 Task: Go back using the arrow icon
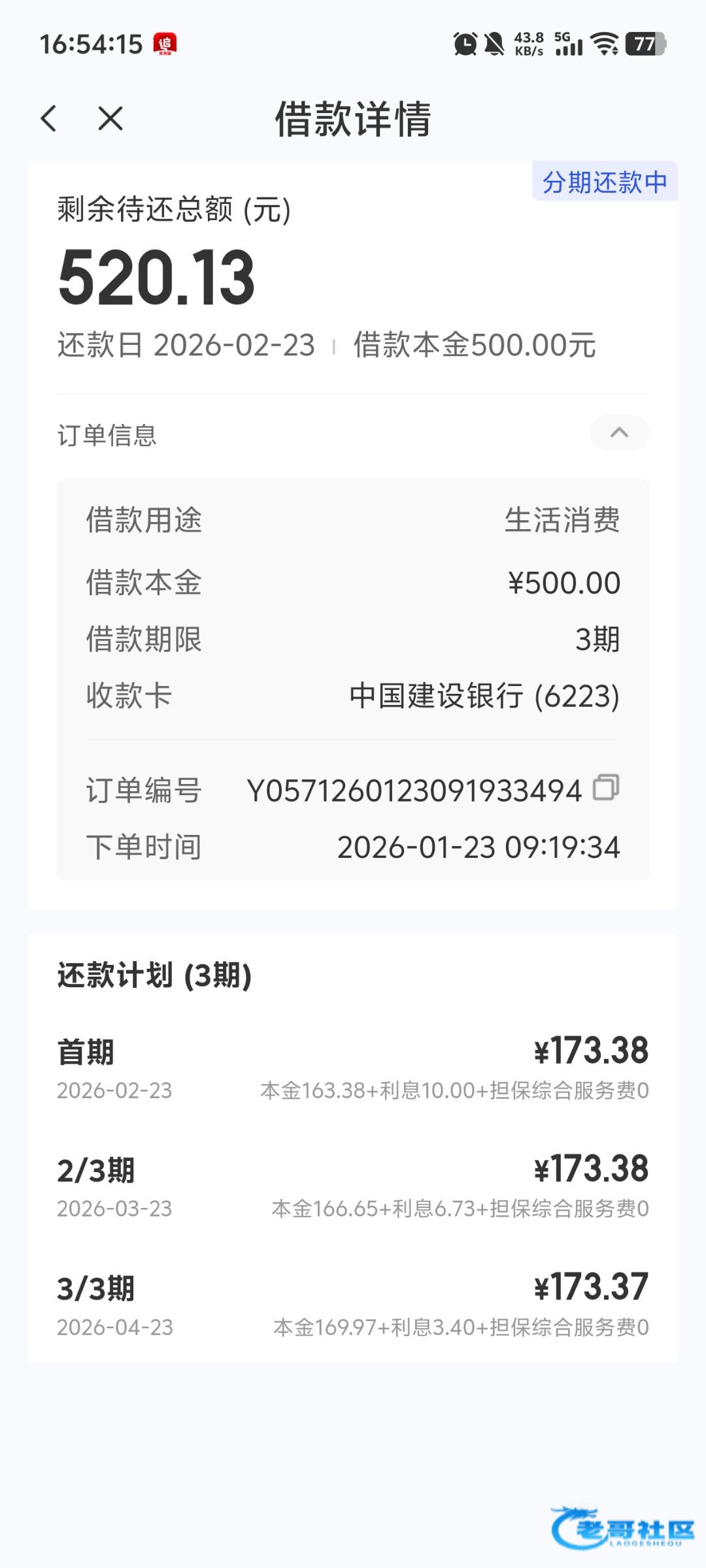(49, 119)
